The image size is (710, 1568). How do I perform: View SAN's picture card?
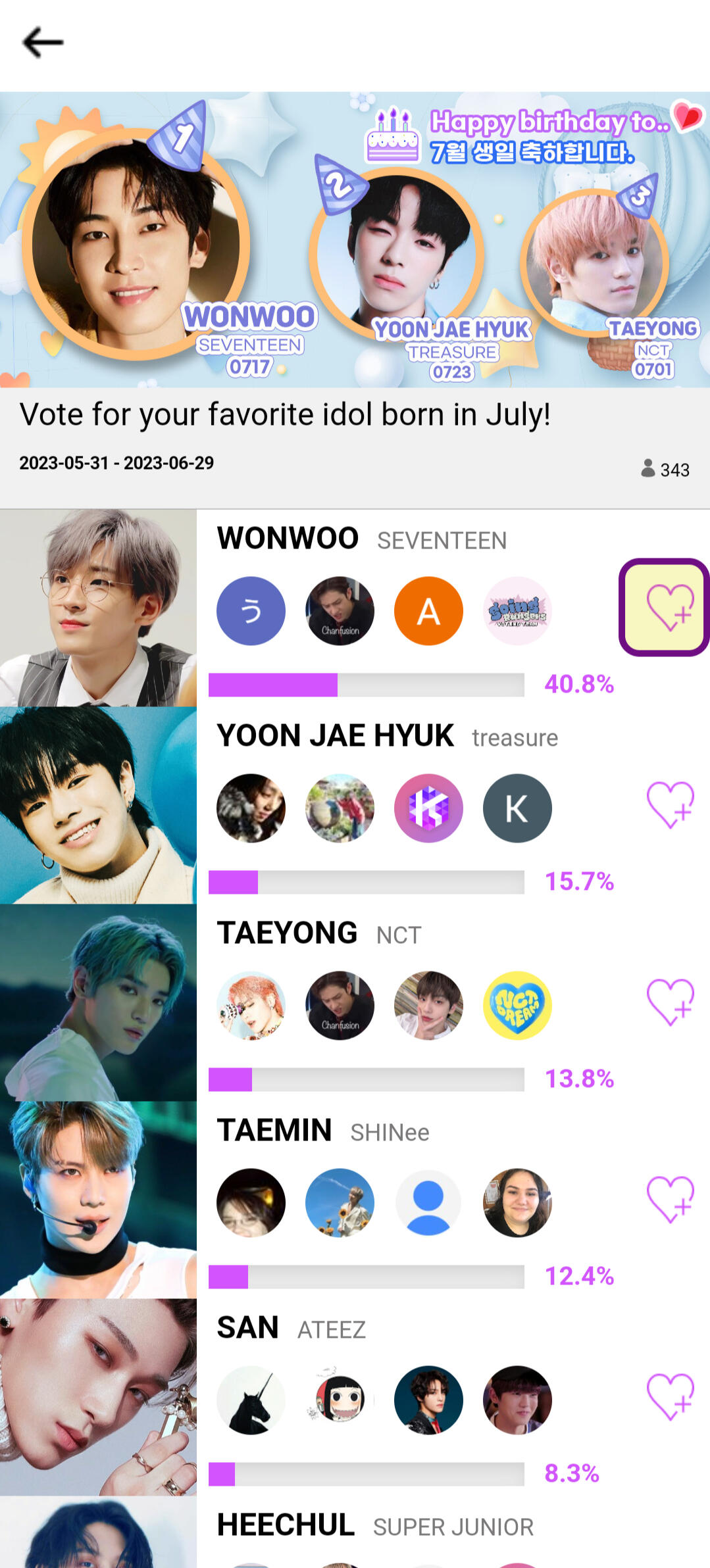pos(98,1397)
